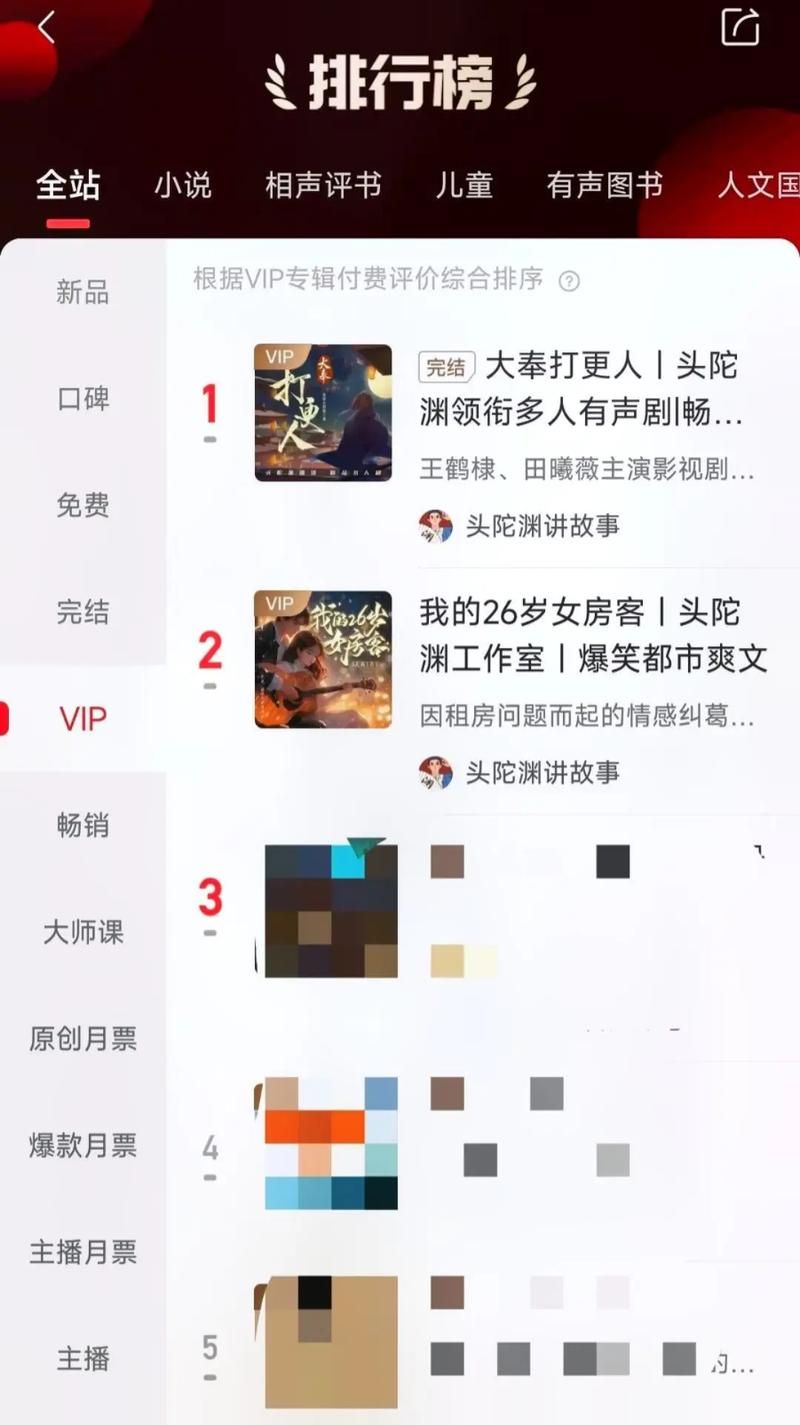Select 免费 from the left sidebar
Viewport: 800px width, 1425px height.
click(x=84, y=506)
